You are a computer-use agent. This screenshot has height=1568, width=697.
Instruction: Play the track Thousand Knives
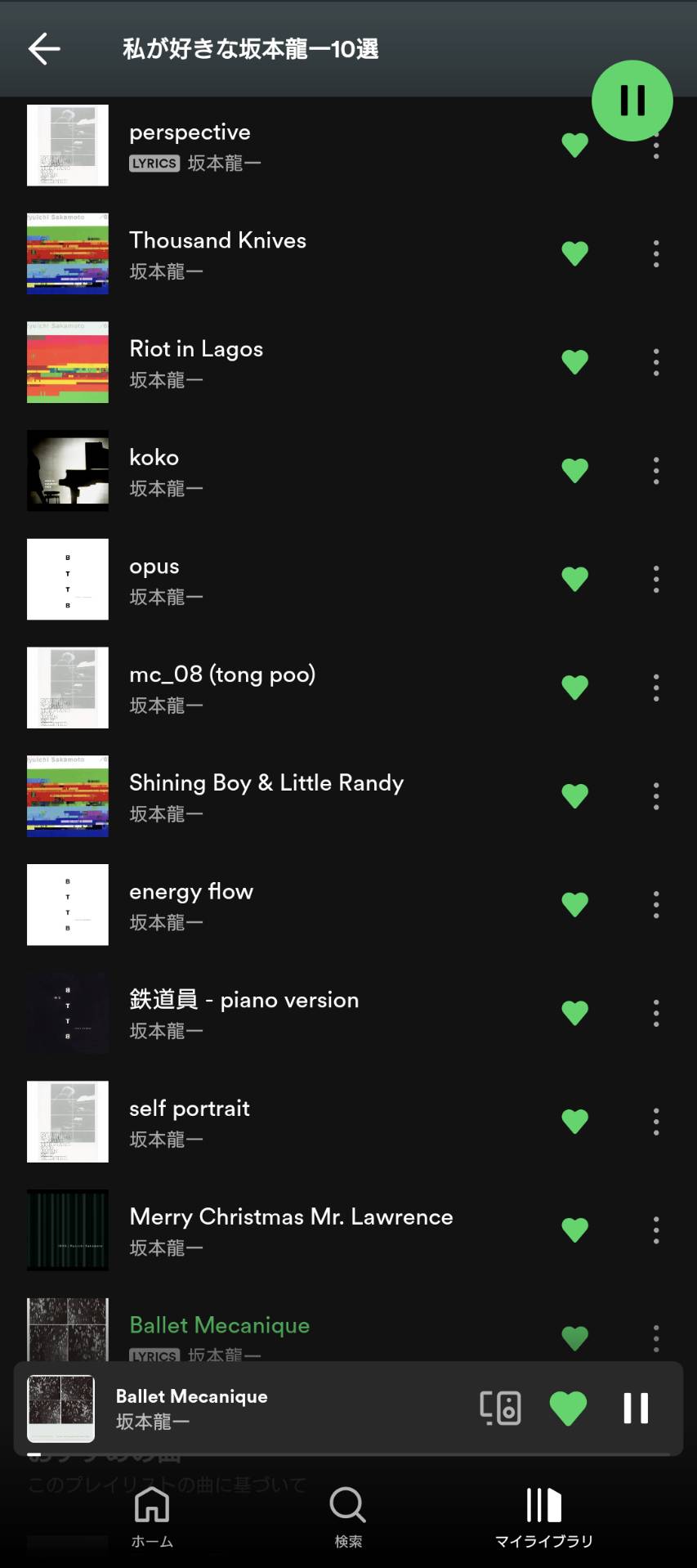(217, 240)
